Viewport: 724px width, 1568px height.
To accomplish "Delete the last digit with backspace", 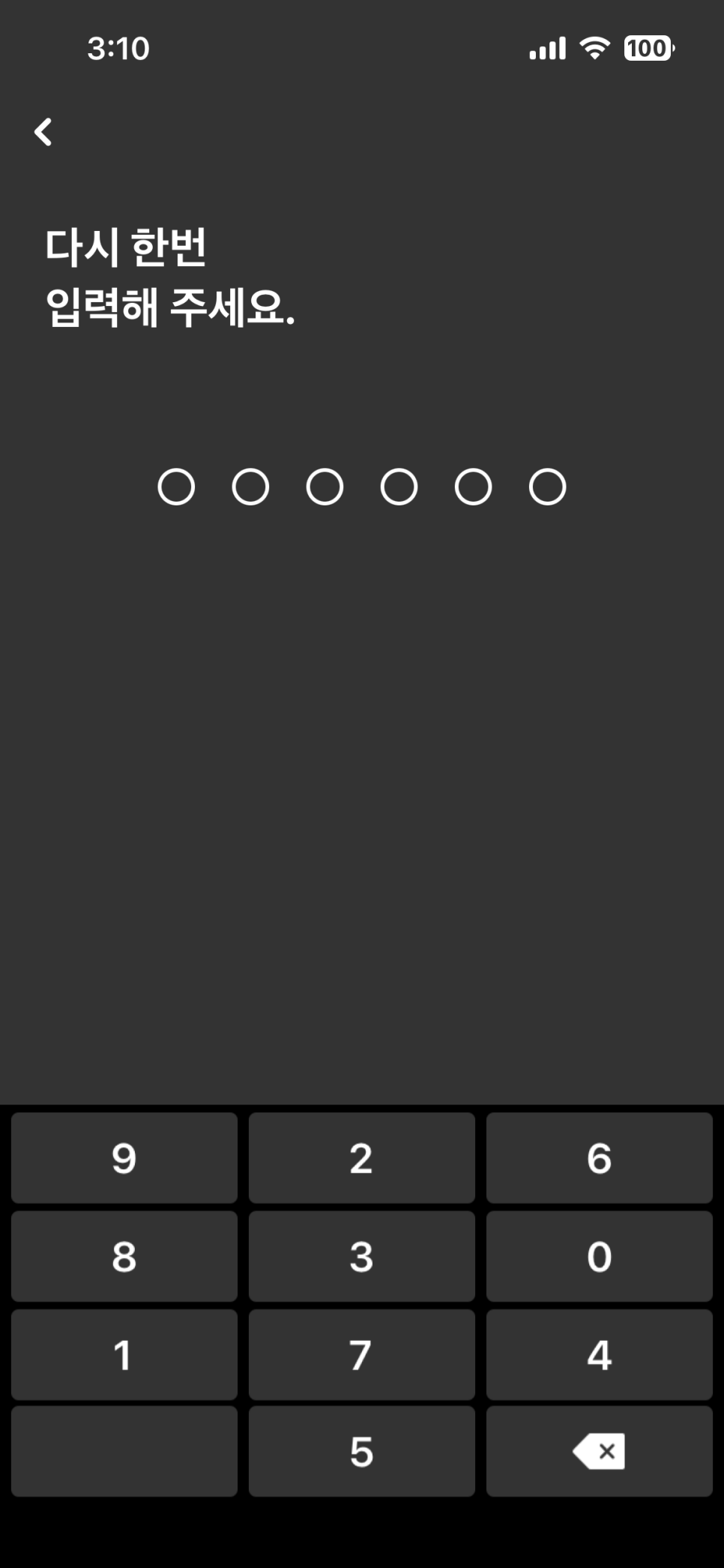I will point(599,1451).
